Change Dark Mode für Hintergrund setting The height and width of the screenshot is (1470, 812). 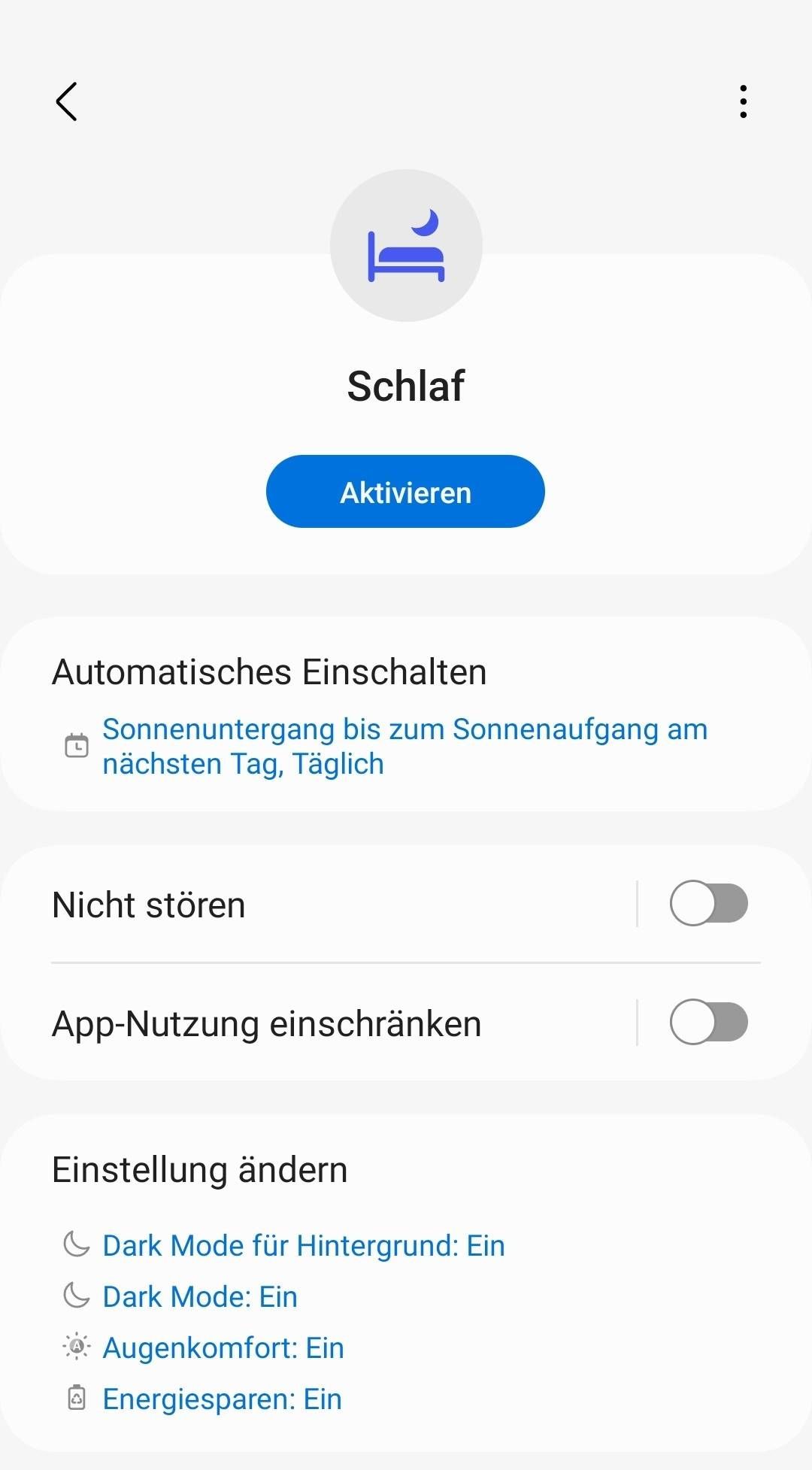(303, 1245)
